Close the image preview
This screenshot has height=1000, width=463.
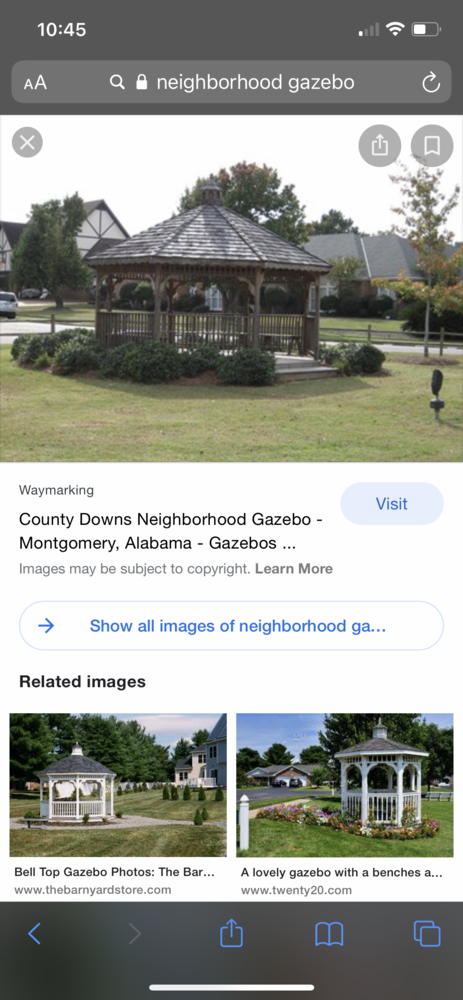pyautogui.click(x=27, y=142)
